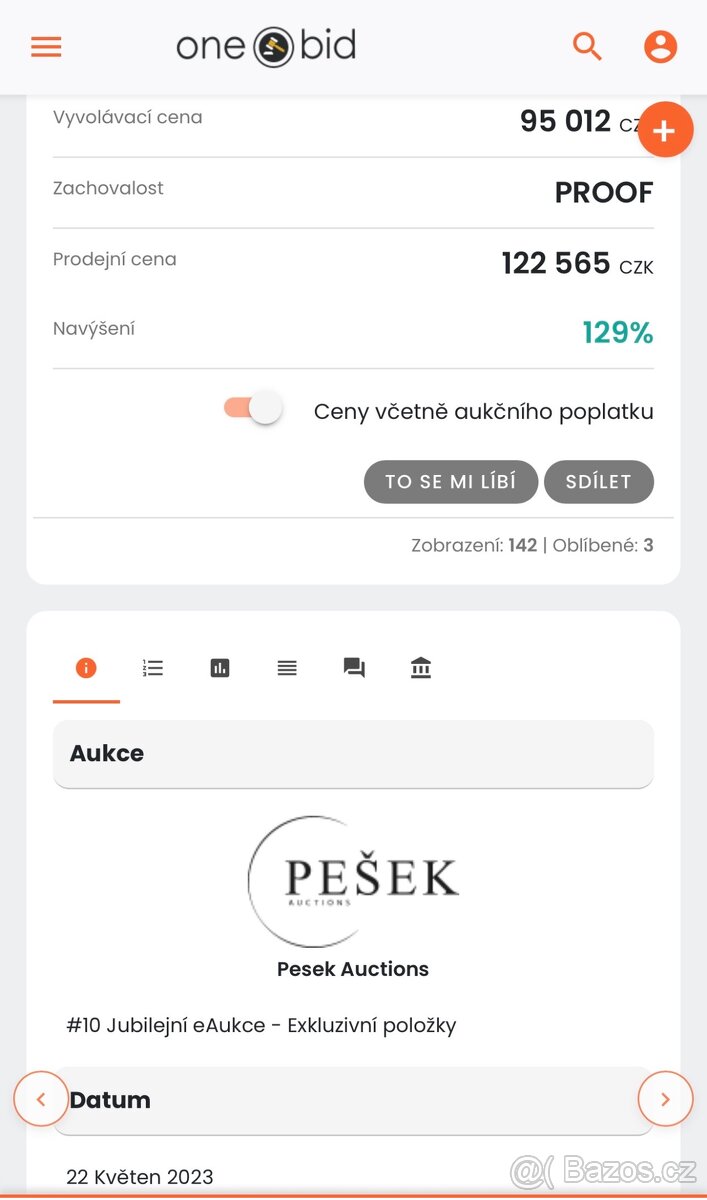Switch to the chart statistics tab

click(220, 668)
